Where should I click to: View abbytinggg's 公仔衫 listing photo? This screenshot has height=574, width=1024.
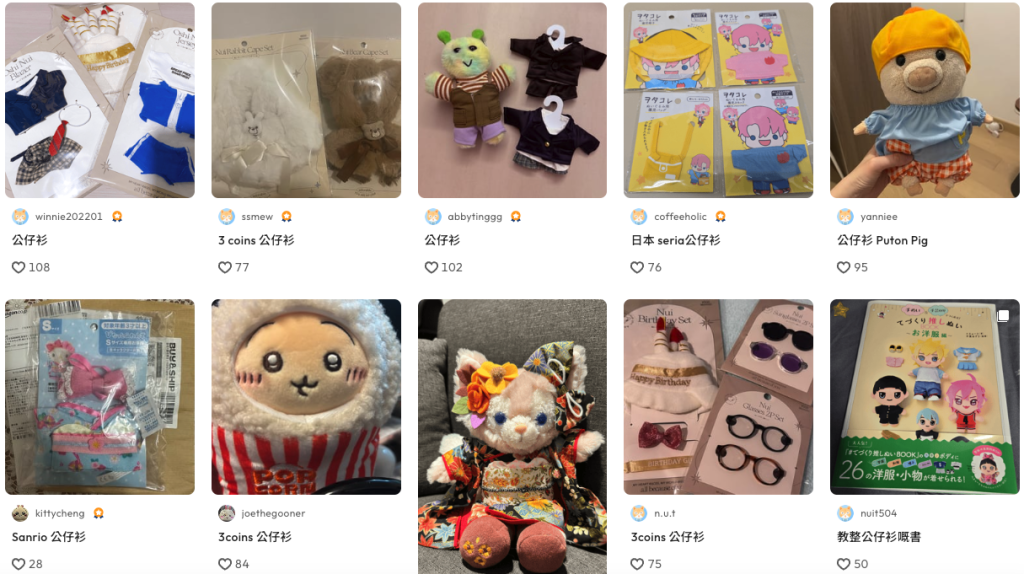pyautogui.click(x=512, y=100)
